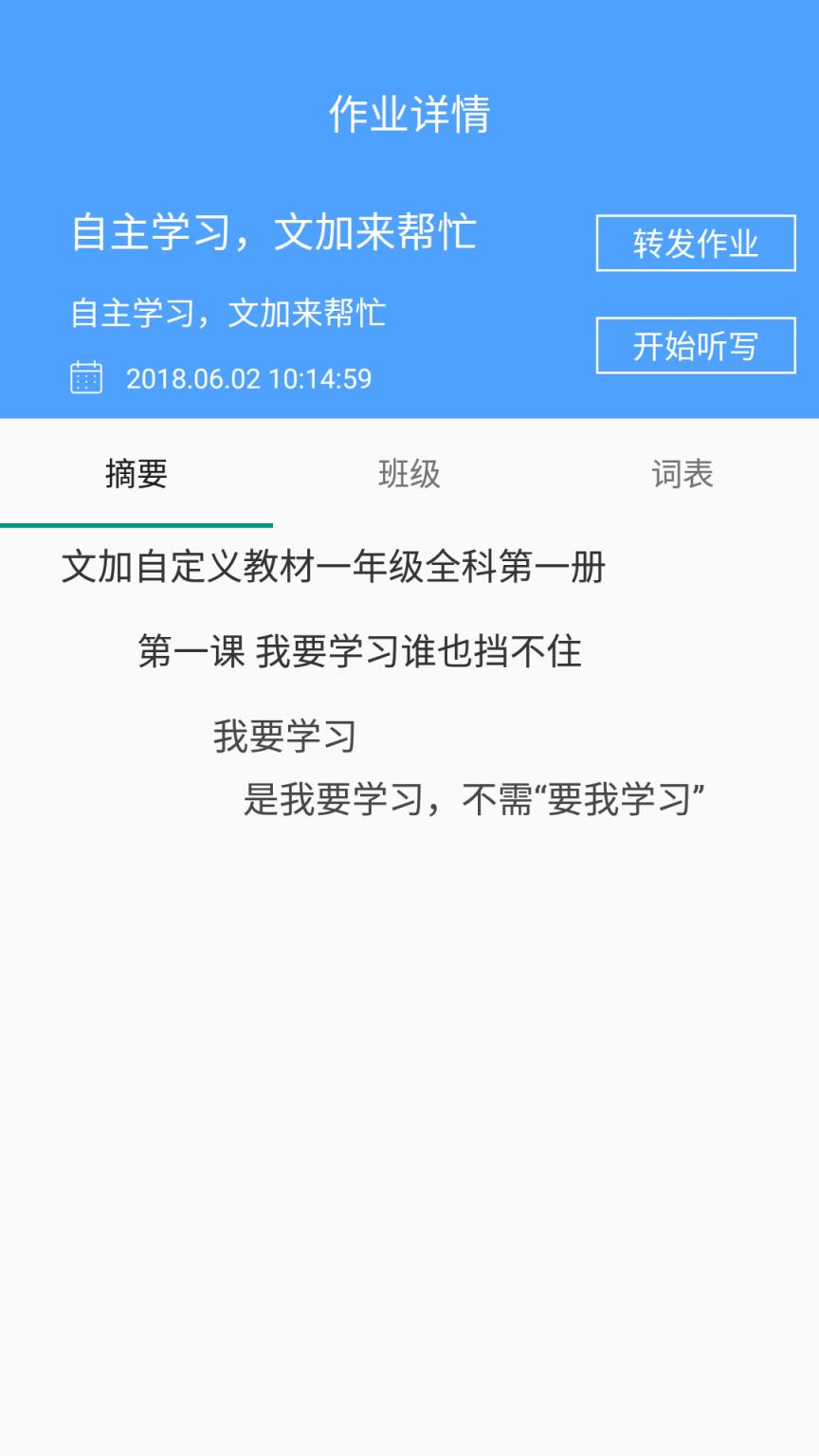Click the calendar icon next to the date
This screenshot has width=819, height=1456.
(x=86, y=377)
